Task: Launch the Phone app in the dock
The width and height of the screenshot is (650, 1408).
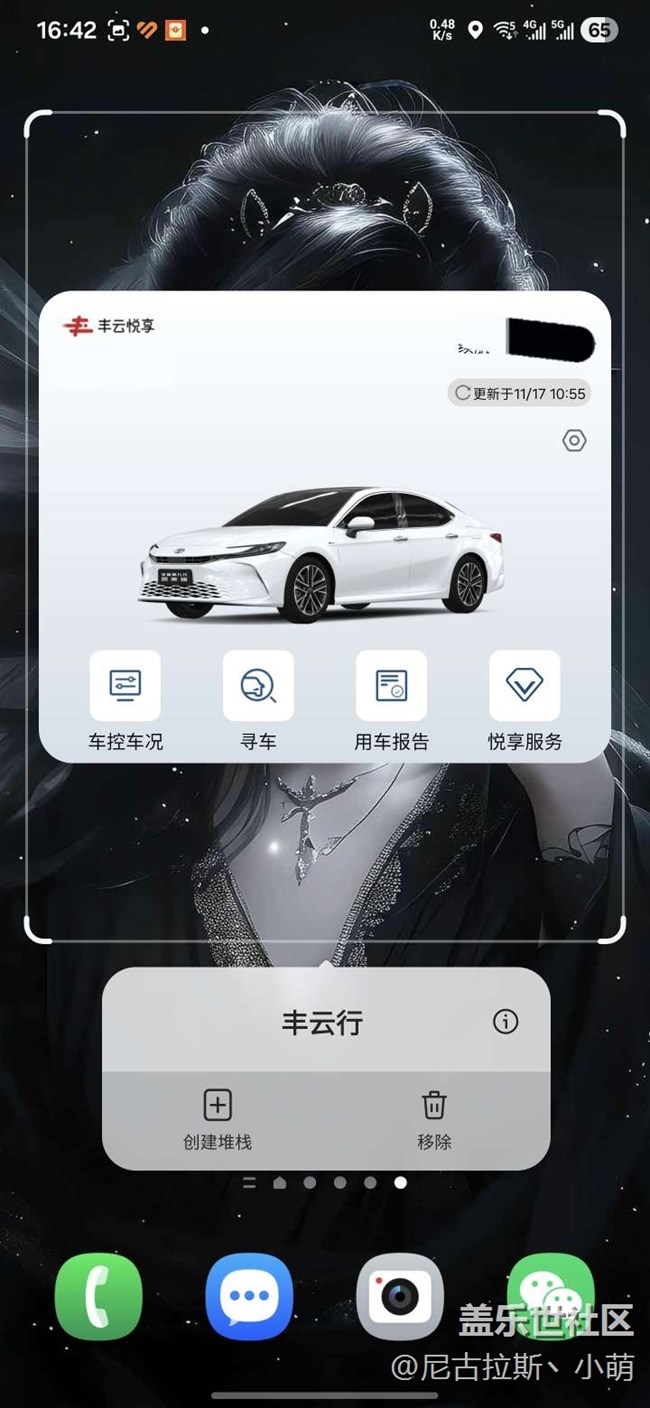Action: coord(99,1296)
